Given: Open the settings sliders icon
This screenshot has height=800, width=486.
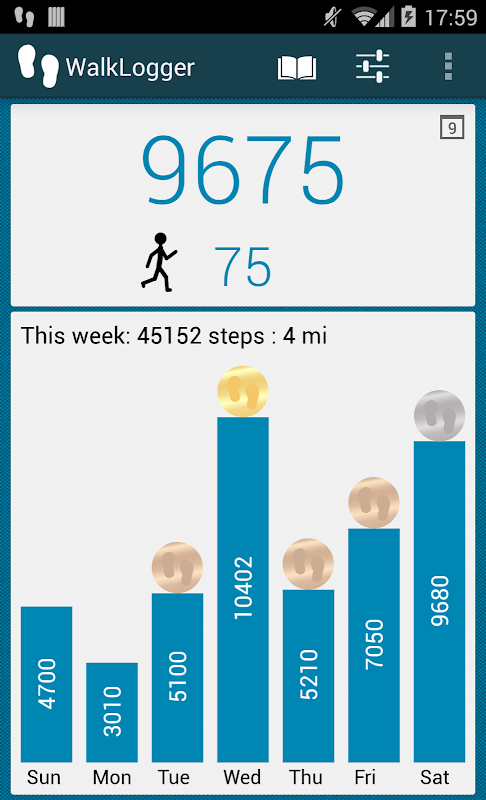Looking at the screenshot, I should (373, 66).
